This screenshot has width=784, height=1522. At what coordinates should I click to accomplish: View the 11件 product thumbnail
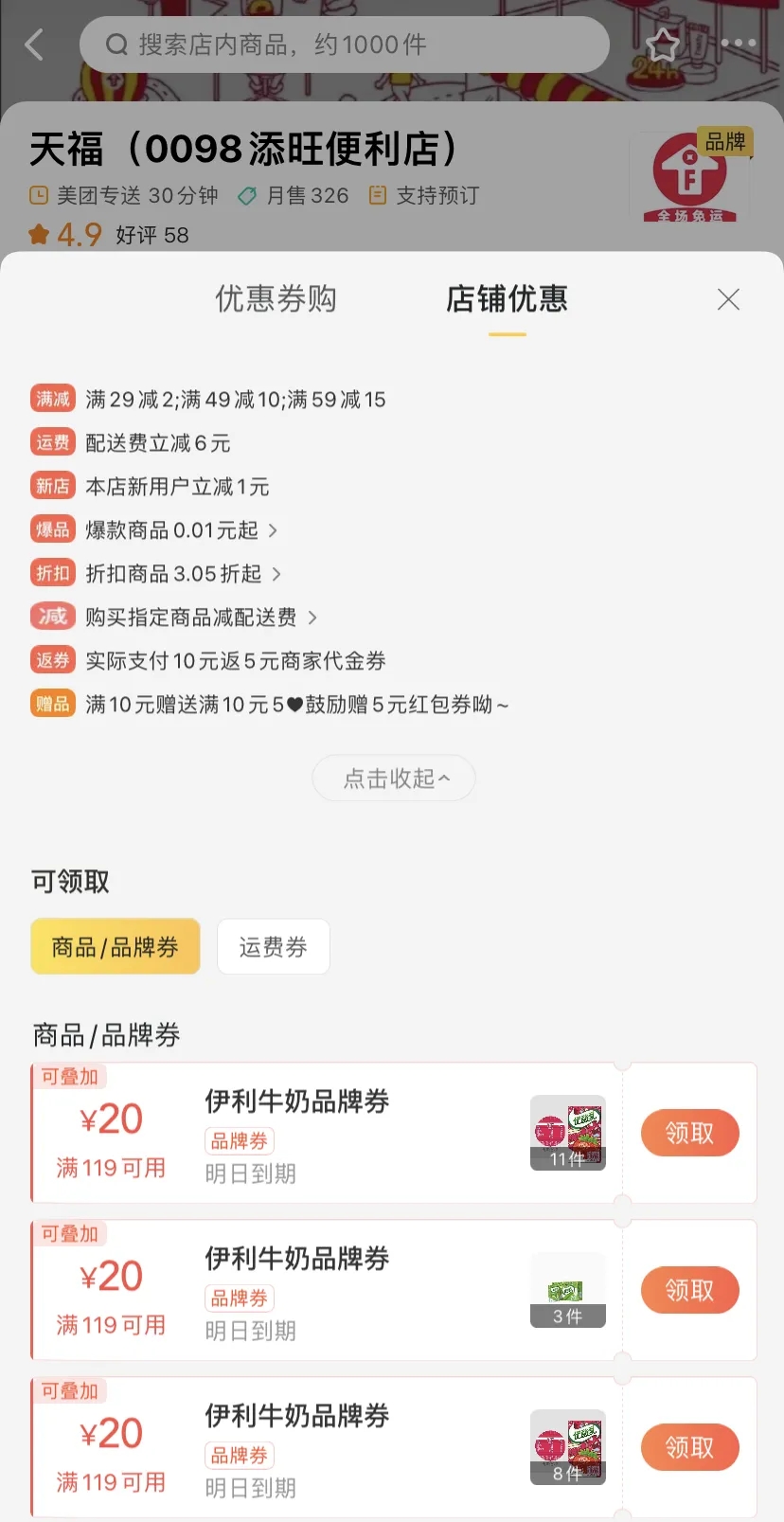point(567,1132)
